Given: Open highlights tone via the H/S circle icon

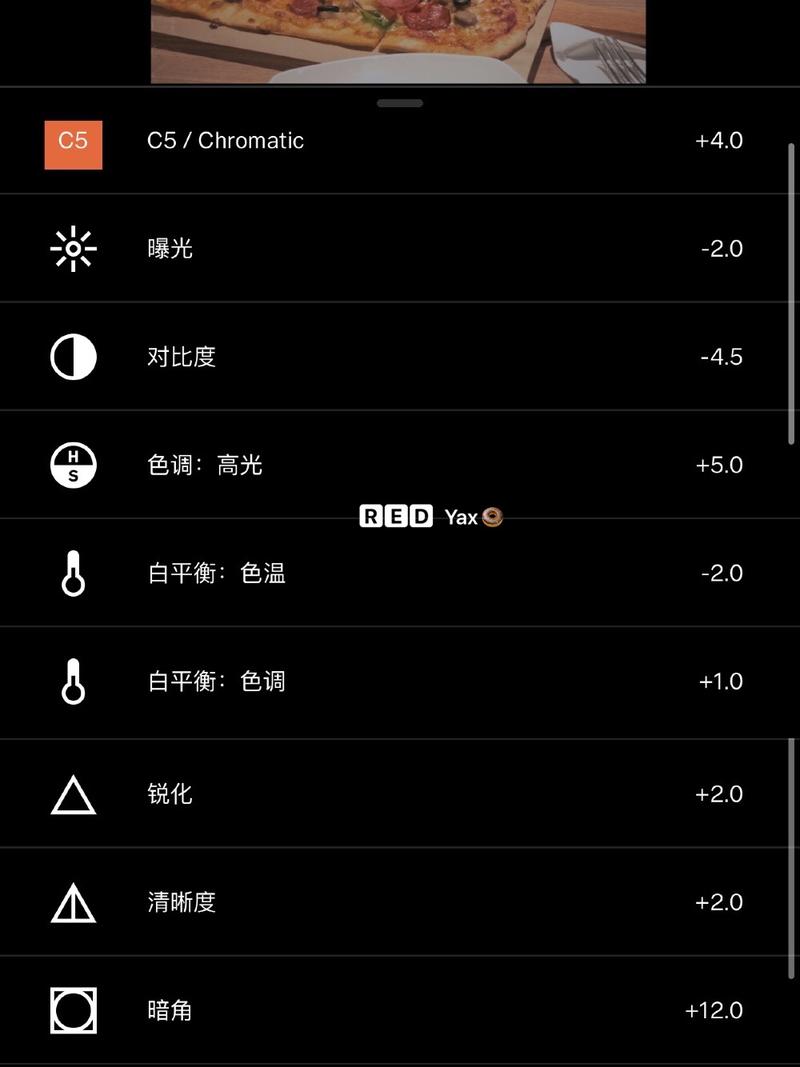Looking at the screenshot, I should pos(72,464).
